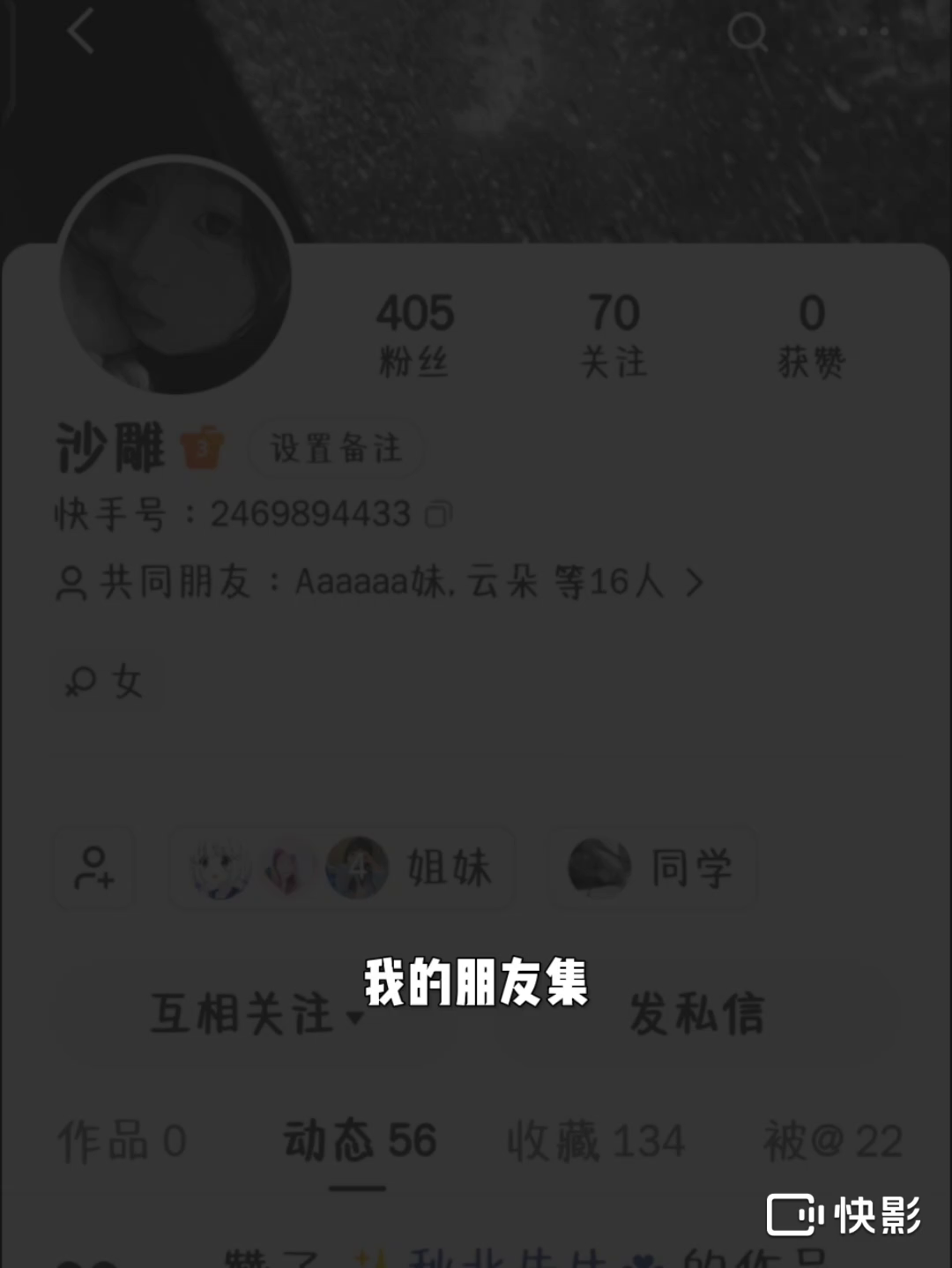
Task: Tap 发私信 to send a message
Action: (x=696, y=1014)
